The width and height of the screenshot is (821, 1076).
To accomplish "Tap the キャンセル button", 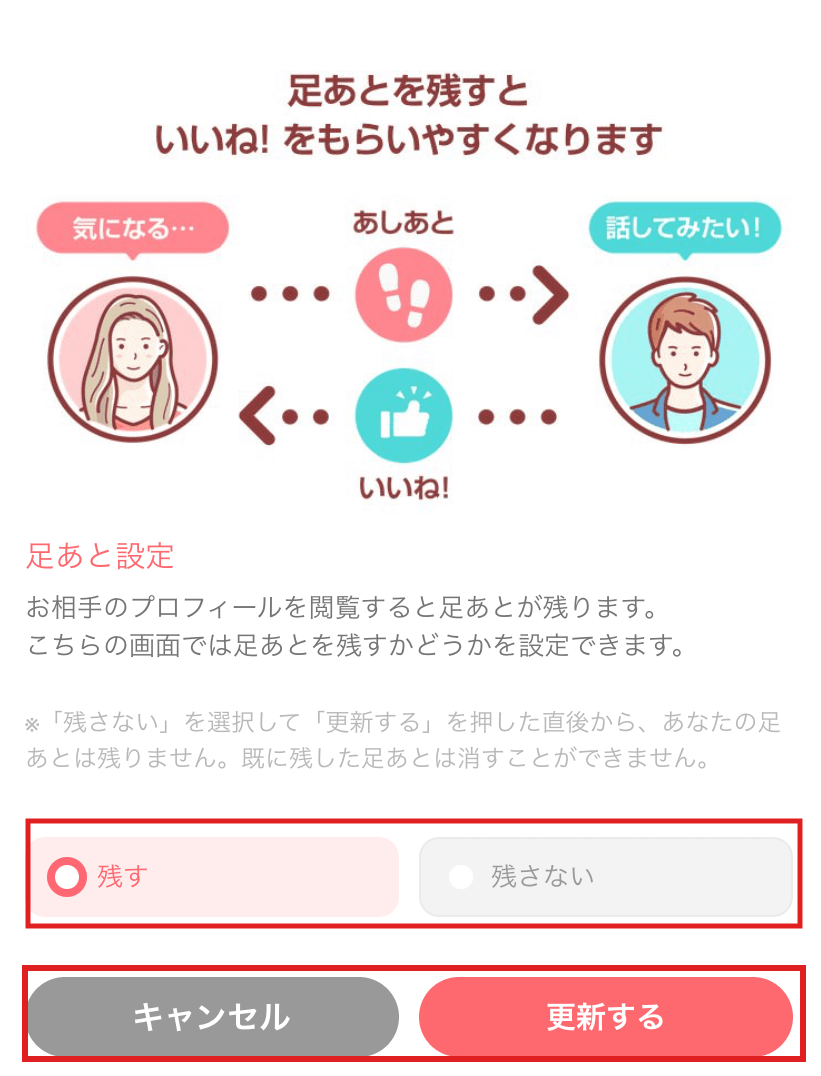I will (212, 1017).
